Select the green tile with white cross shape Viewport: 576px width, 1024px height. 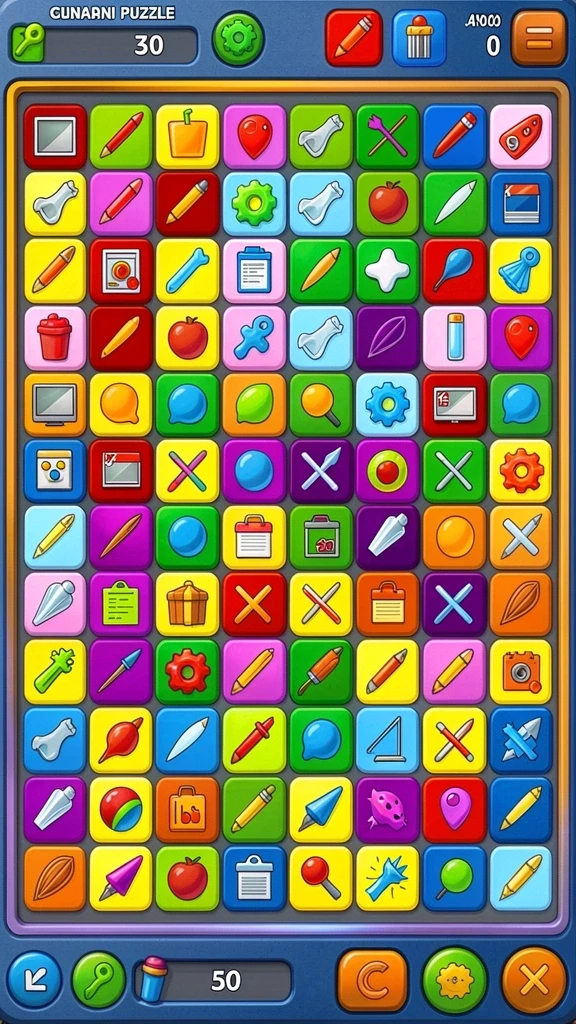pos(387,270)
